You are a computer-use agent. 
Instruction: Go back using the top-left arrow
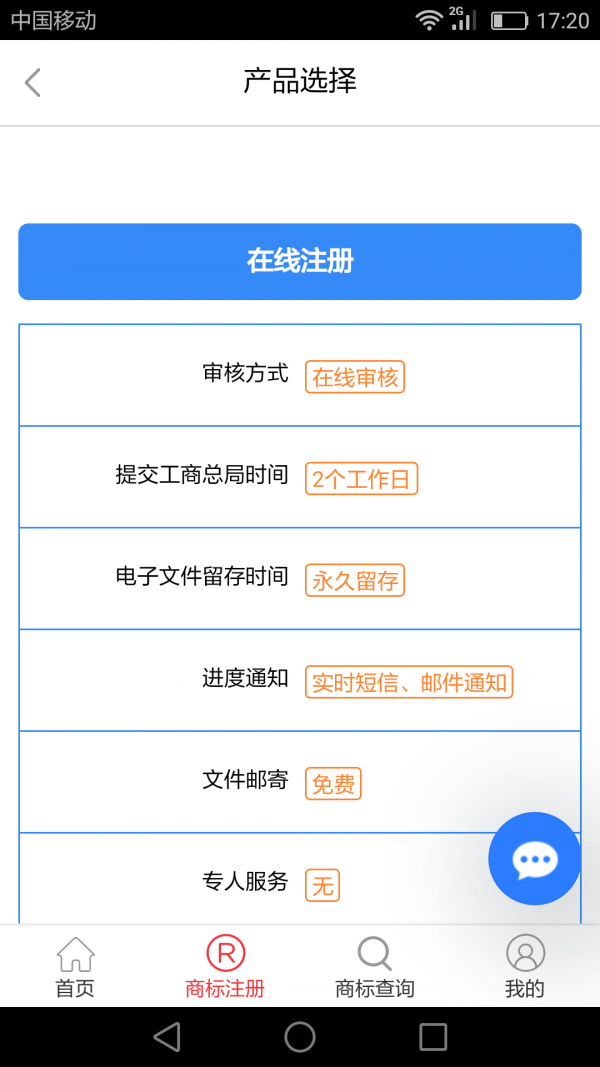pos(33,82)
